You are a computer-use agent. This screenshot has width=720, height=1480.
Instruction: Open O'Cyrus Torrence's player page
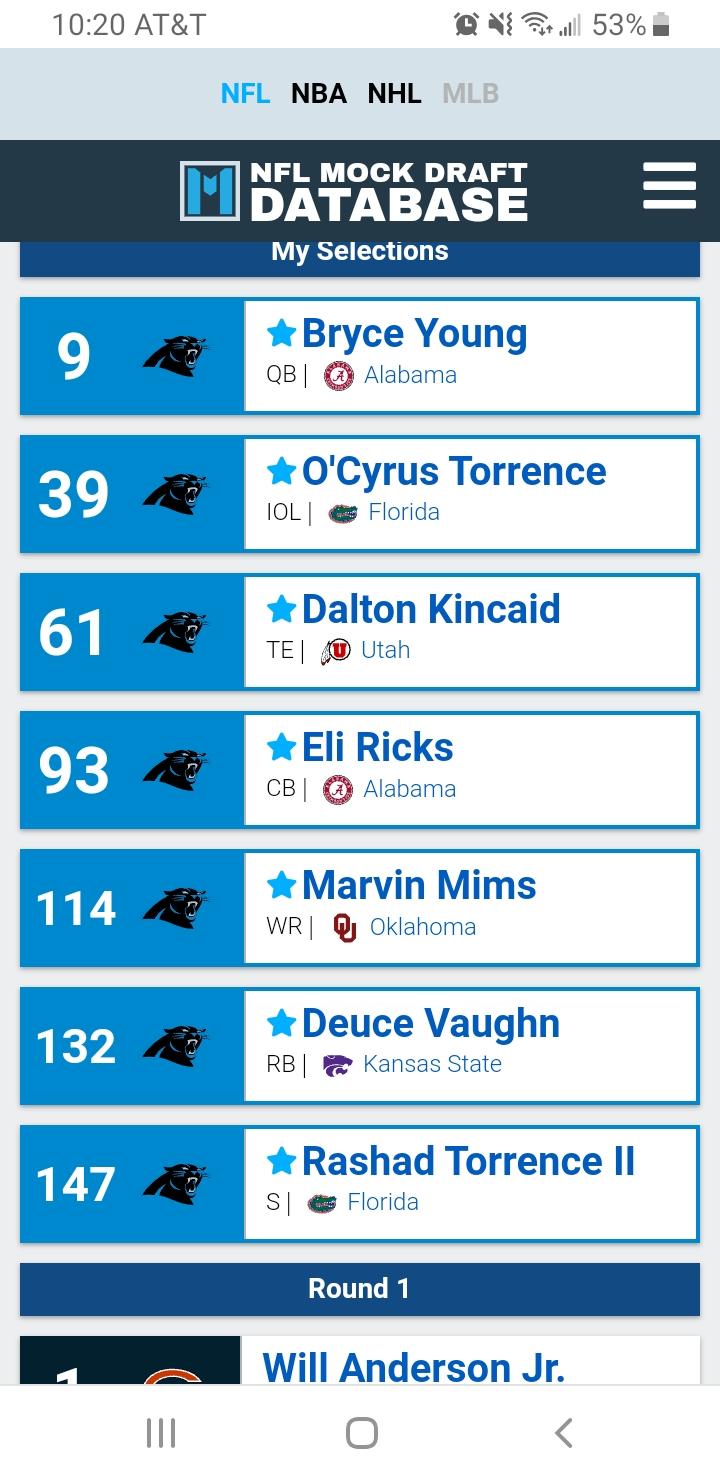pyautogui.click(x=454, y=471)
